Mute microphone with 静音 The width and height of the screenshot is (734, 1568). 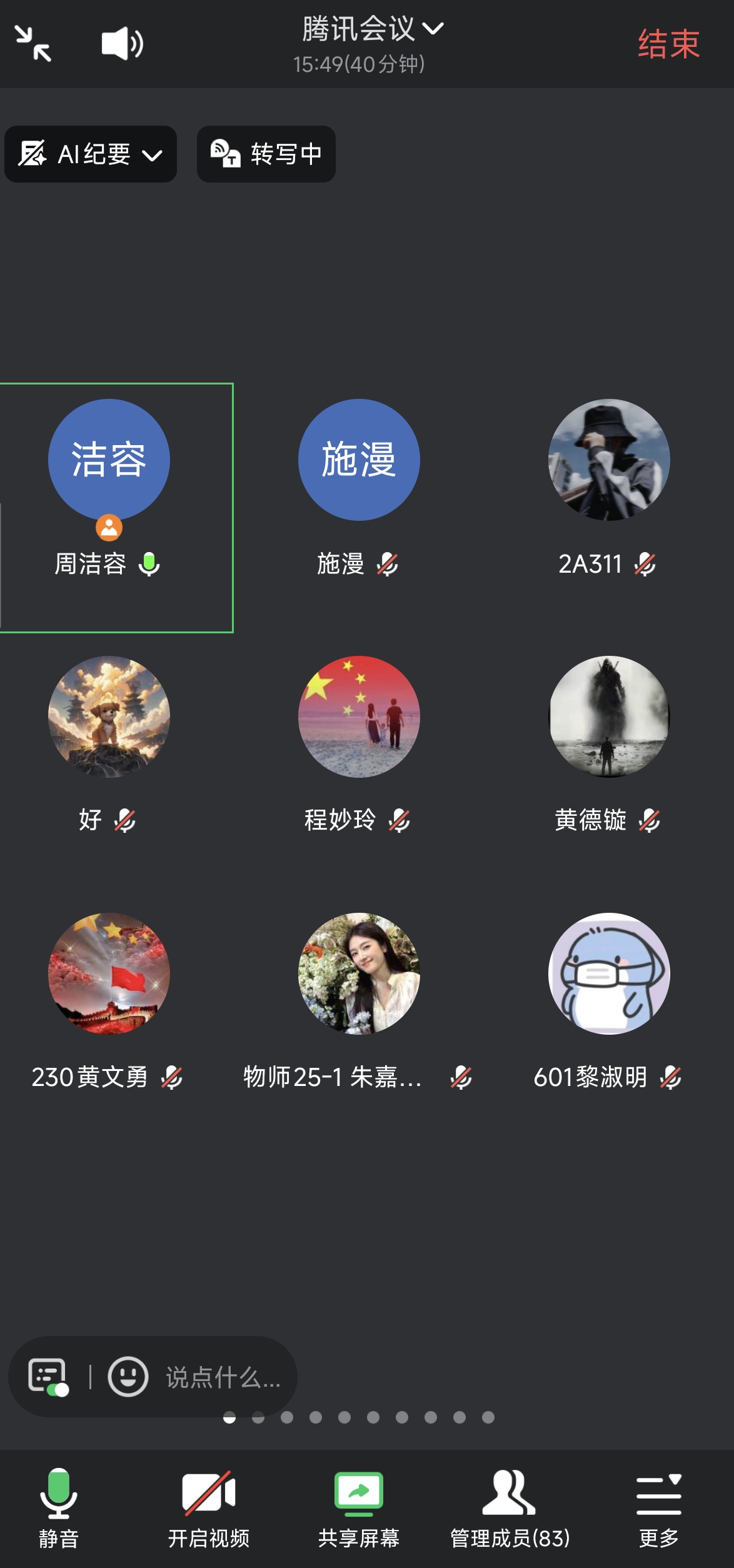(x=59, y=1508)
